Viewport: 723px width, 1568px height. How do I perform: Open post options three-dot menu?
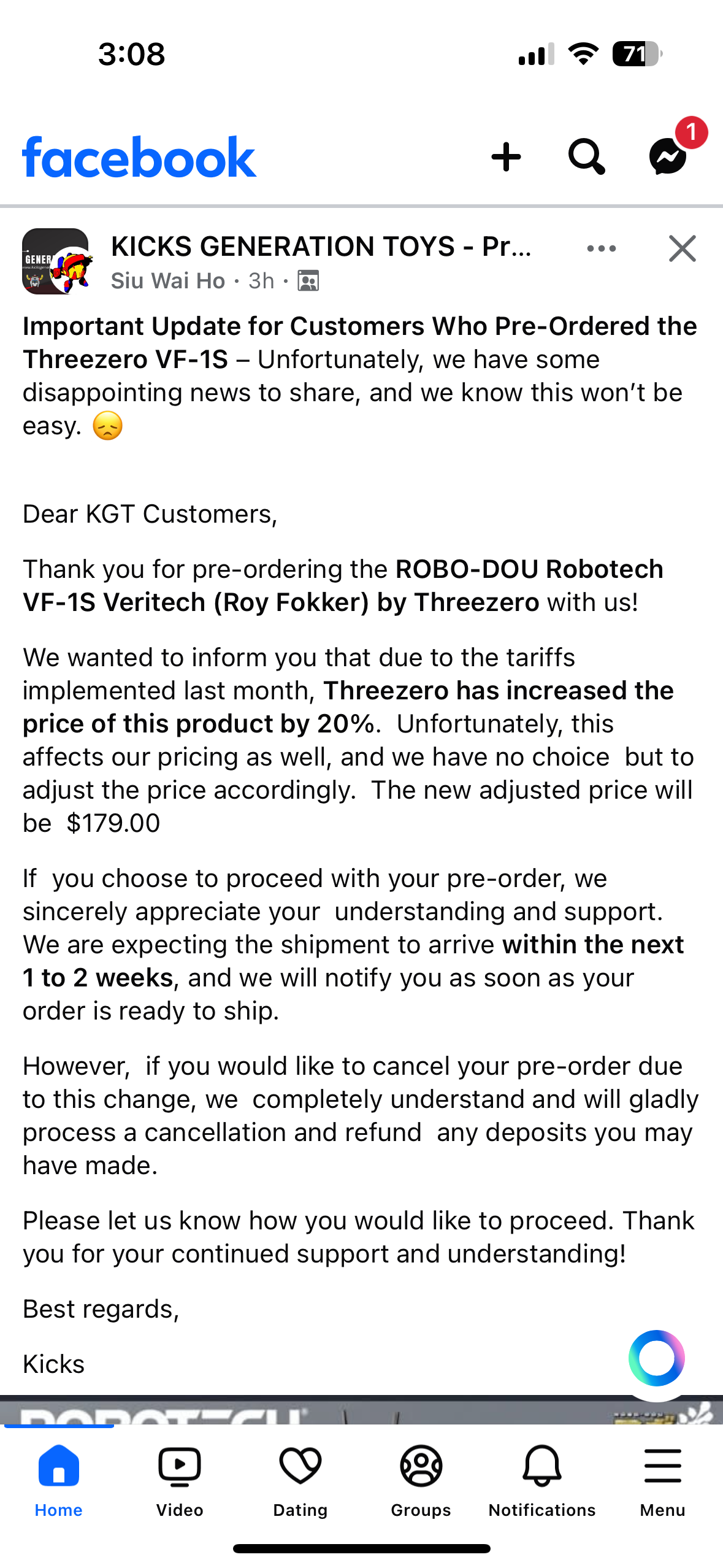tap(601, 248)
